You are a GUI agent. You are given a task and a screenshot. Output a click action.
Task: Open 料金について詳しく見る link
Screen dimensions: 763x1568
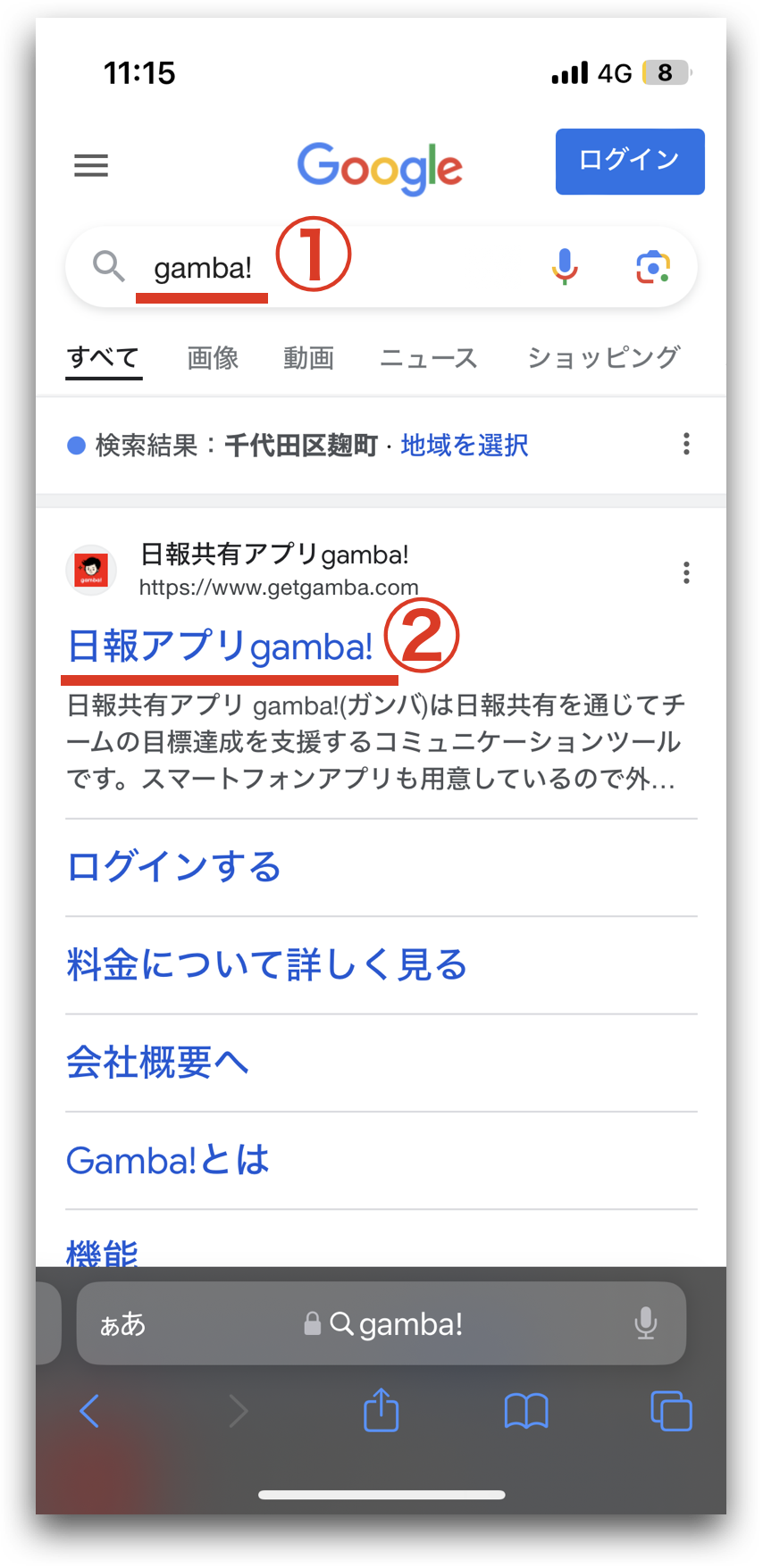[x=267, y=965]
